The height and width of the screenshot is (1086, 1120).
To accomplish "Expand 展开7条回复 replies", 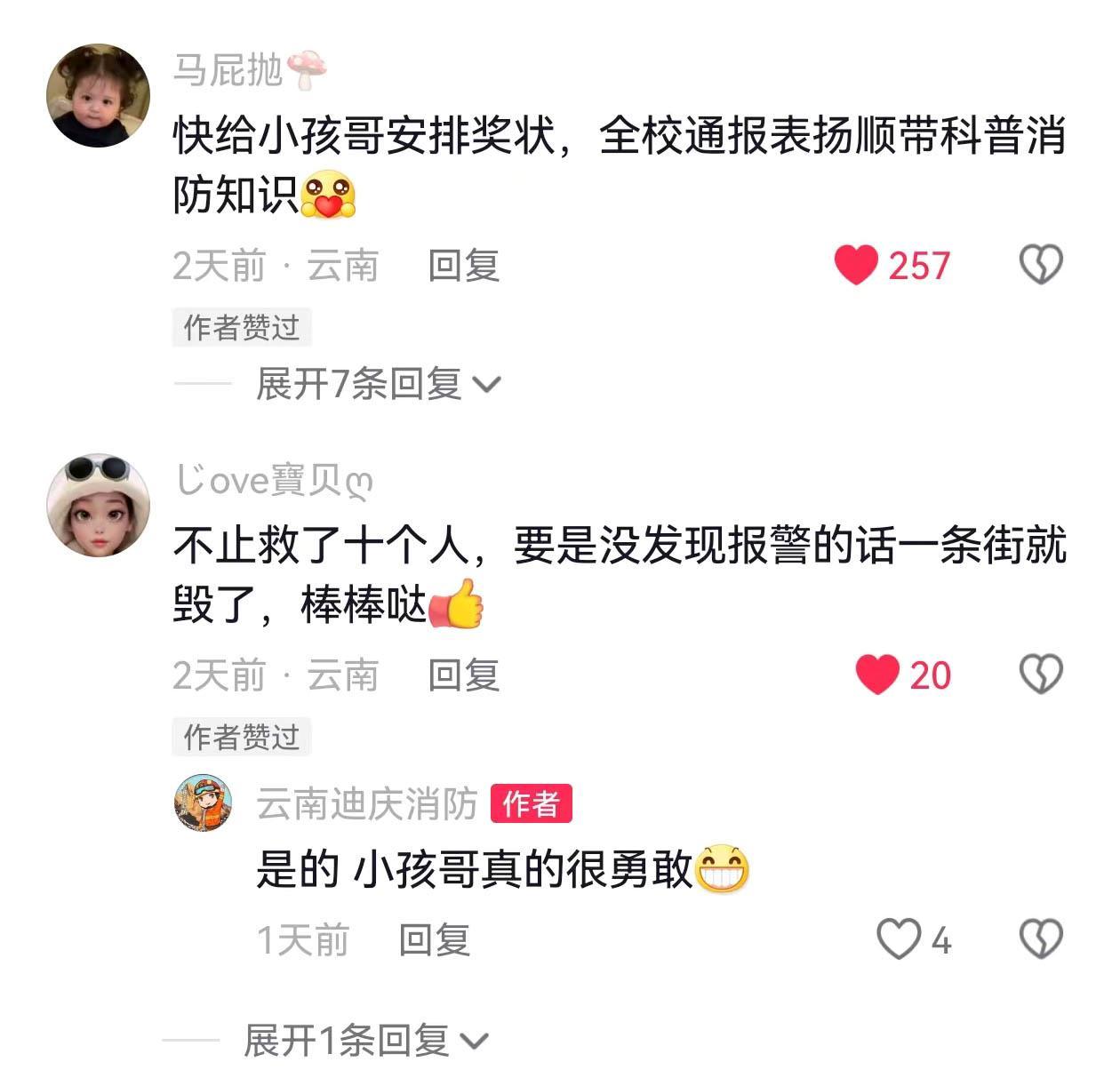I will pyautogui.click(x=378, y=384).
